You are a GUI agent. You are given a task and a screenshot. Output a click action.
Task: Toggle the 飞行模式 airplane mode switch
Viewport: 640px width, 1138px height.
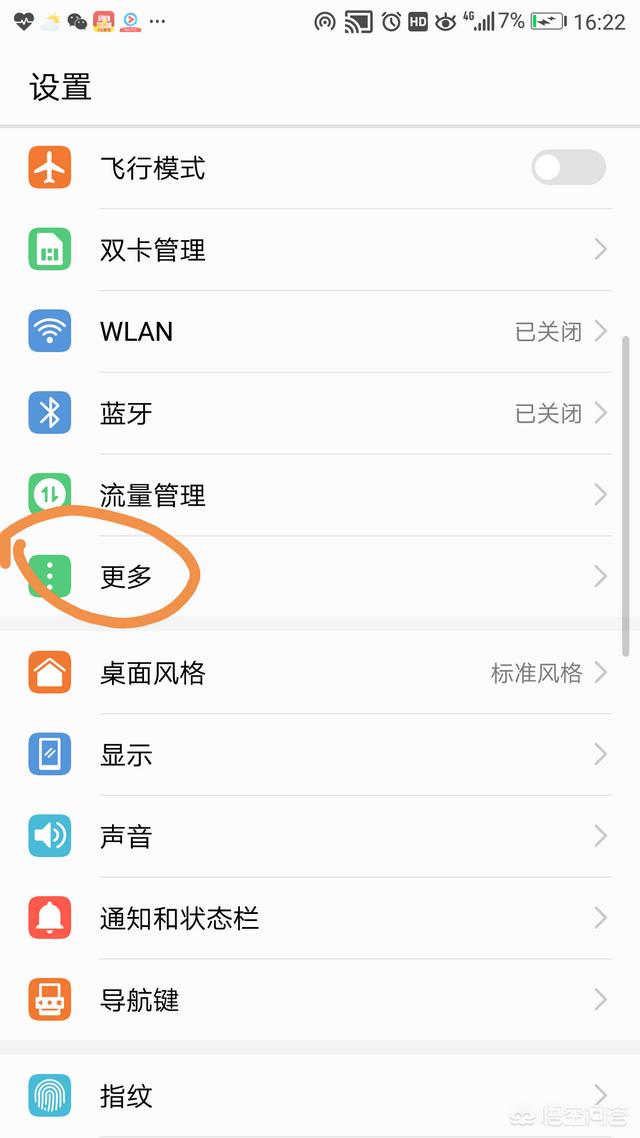pyautogui.click(x=568, y=168)
